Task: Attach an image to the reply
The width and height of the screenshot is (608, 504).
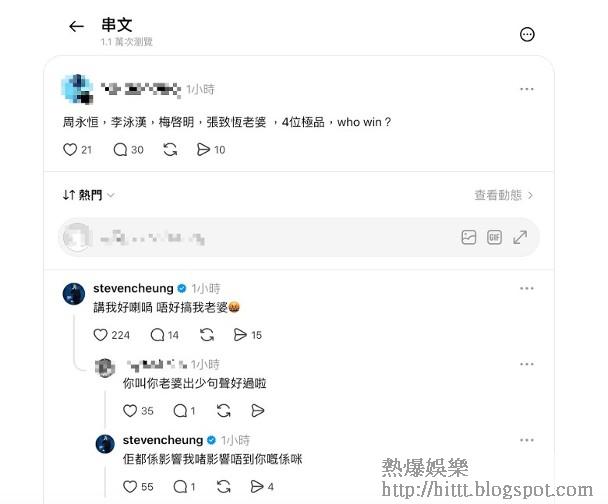Action: click(x=469, y=237)
